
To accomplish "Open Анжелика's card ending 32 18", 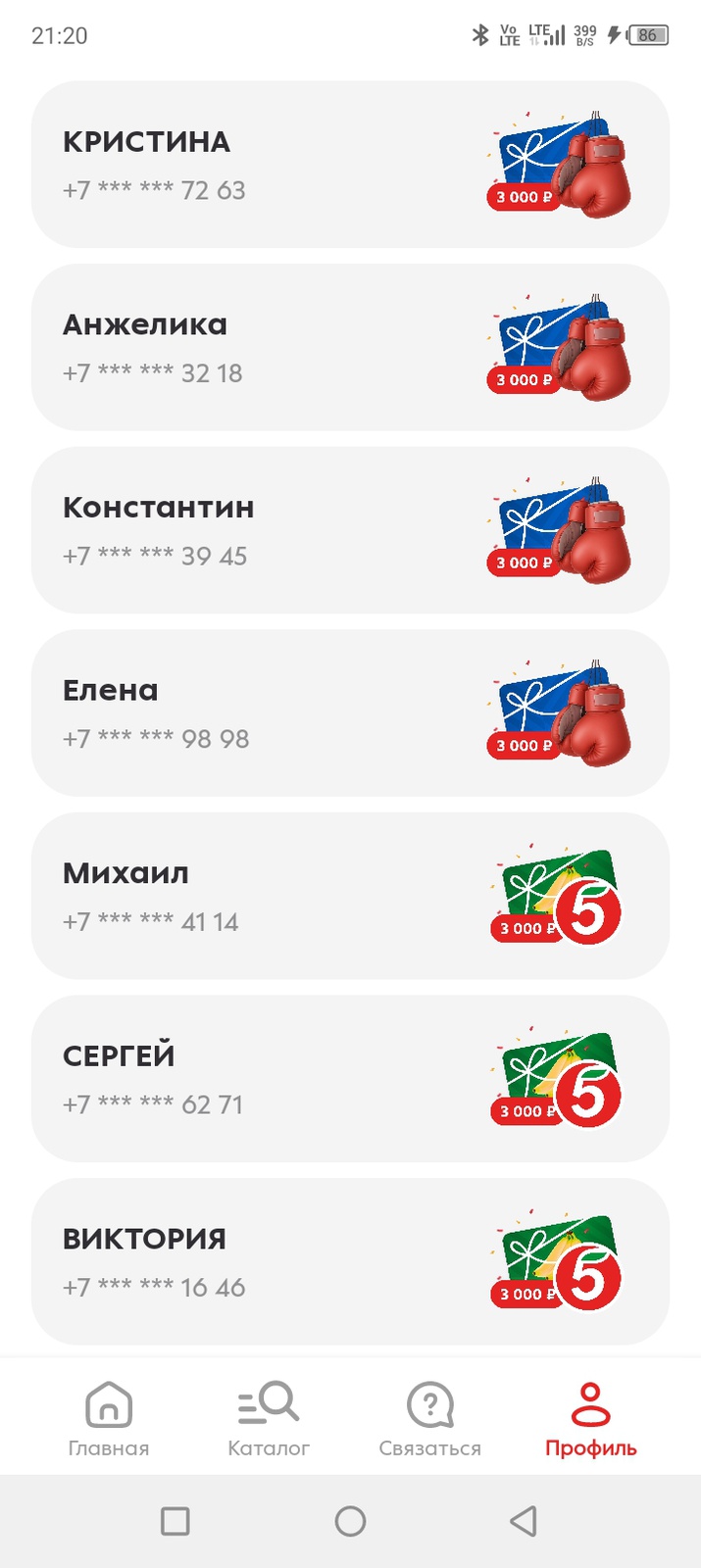I will (x=350, y=347).
